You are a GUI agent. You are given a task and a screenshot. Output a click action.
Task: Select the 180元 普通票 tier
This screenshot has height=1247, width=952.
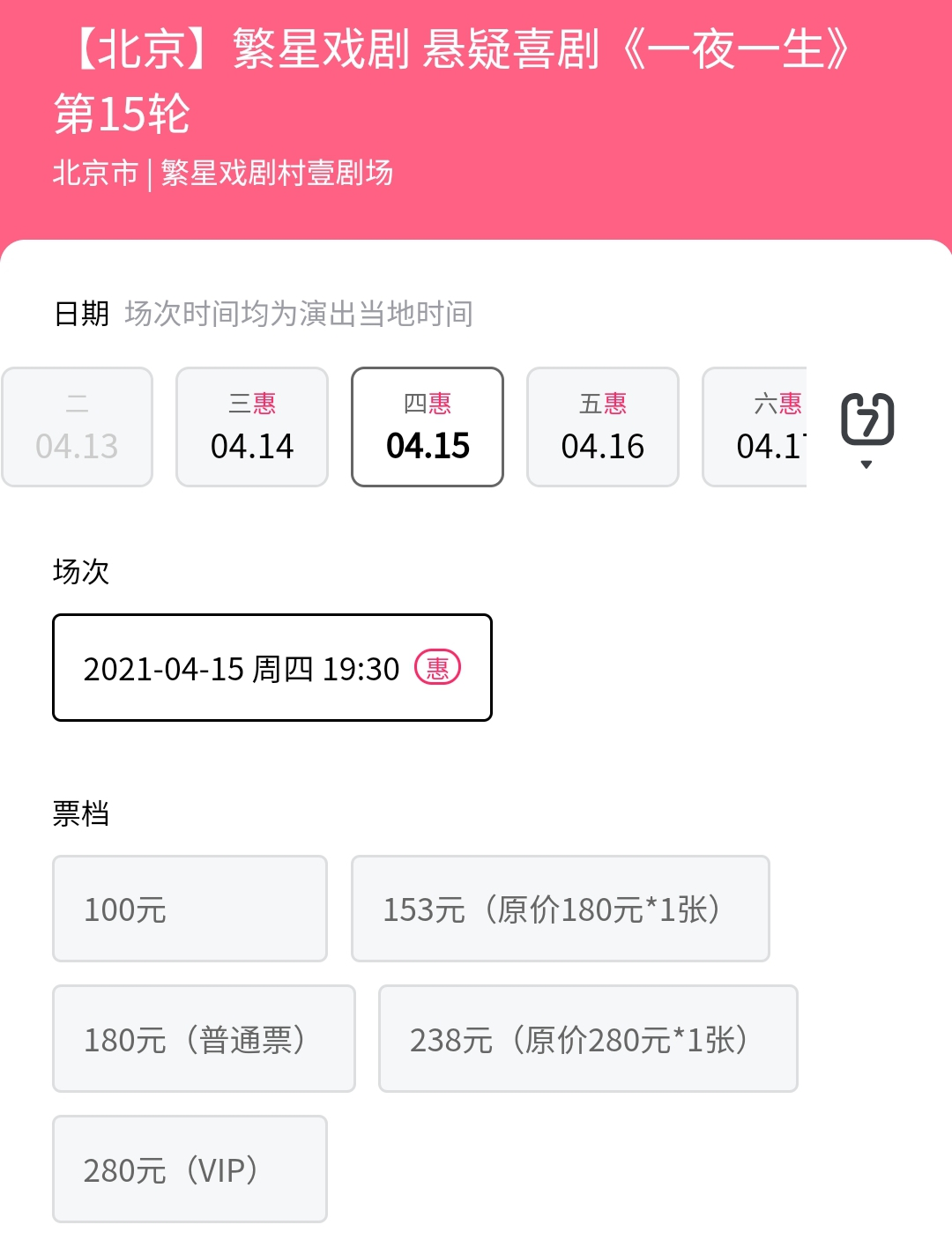coord(203,1038)
